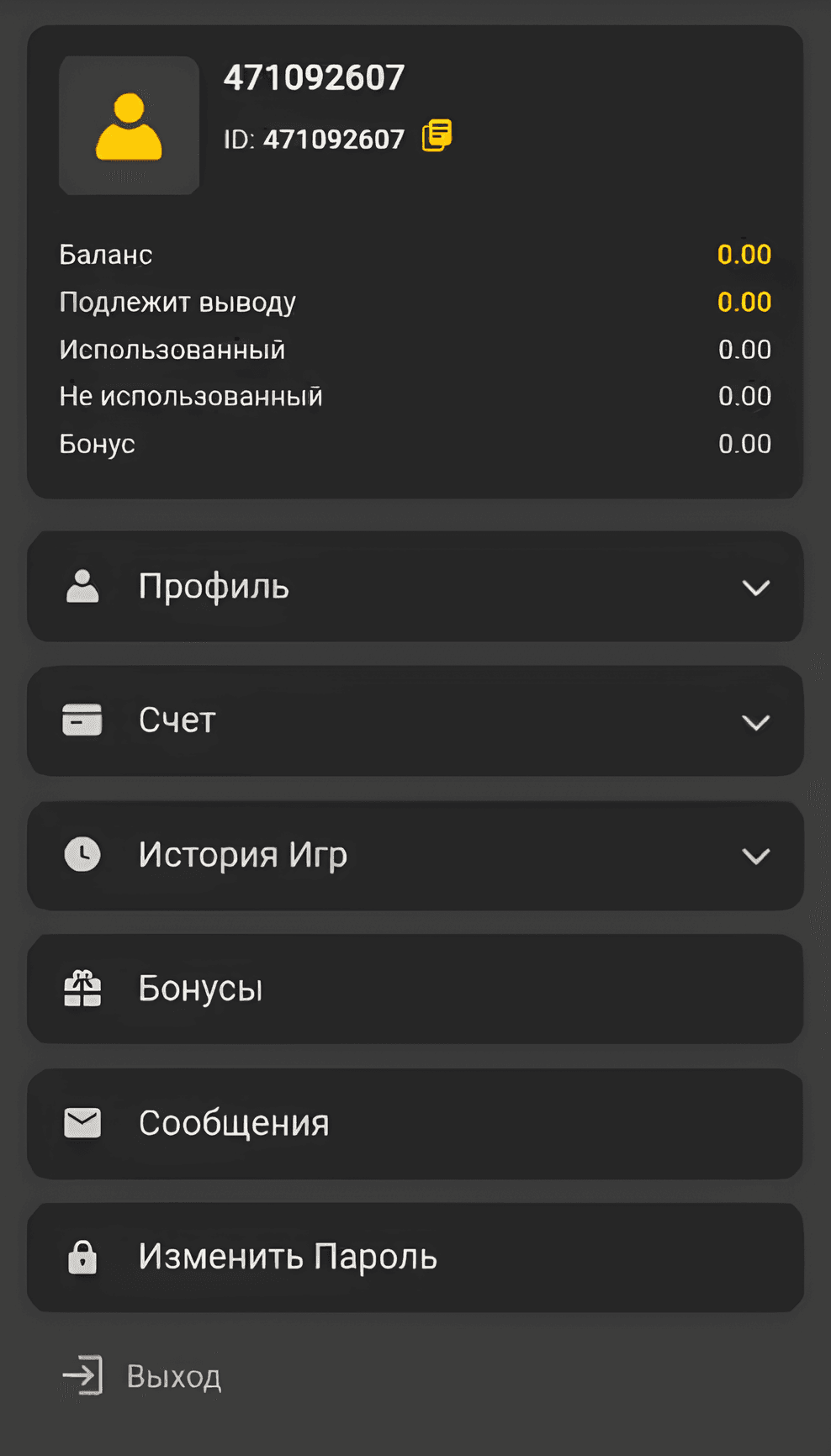This screenshot has width=831, height=1456.
Task: Click the padlock icon beside Изменить Пароль
Action: 82,1256
